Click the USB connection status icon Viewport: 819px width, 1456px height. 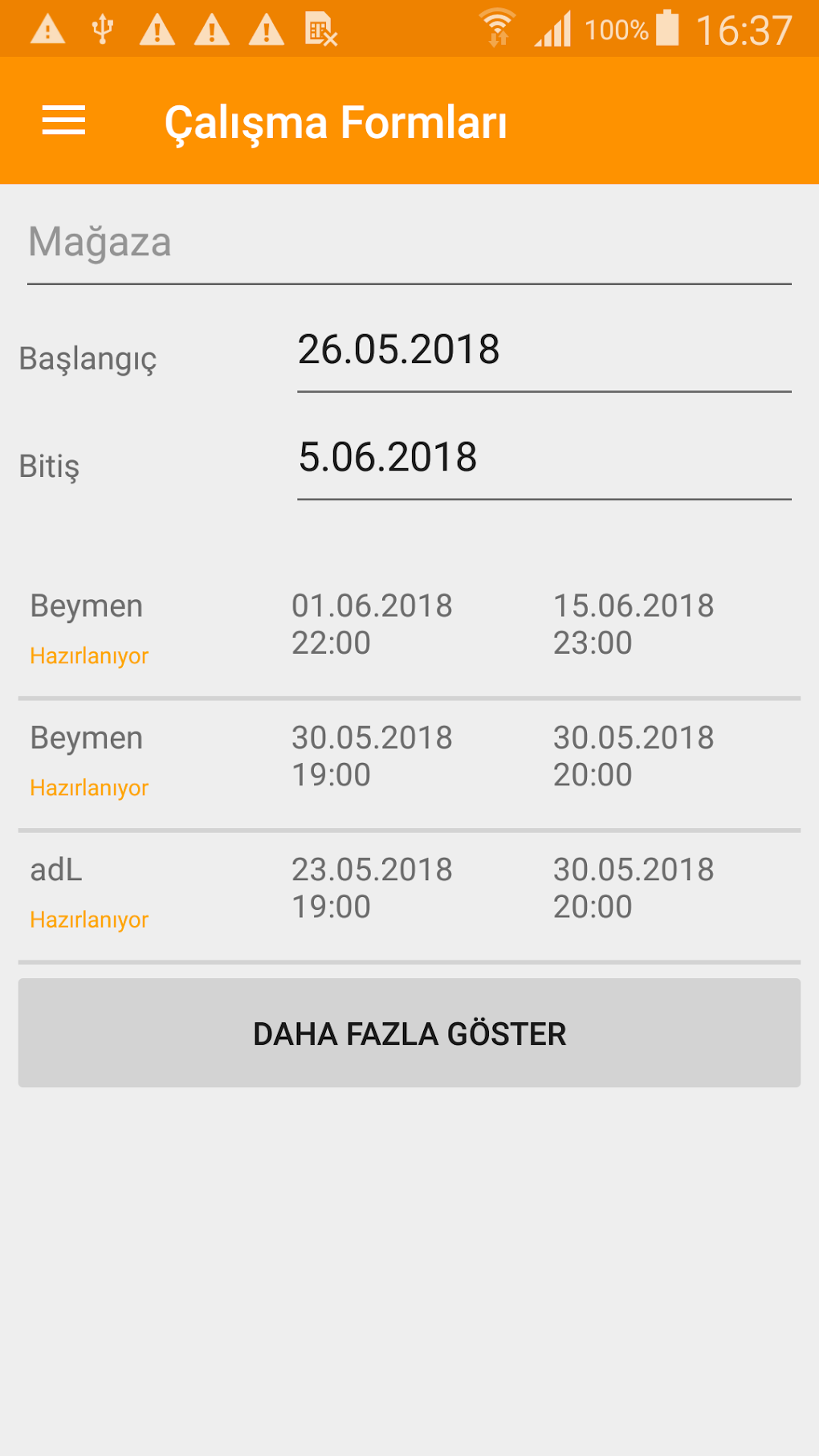click(101, 29)
